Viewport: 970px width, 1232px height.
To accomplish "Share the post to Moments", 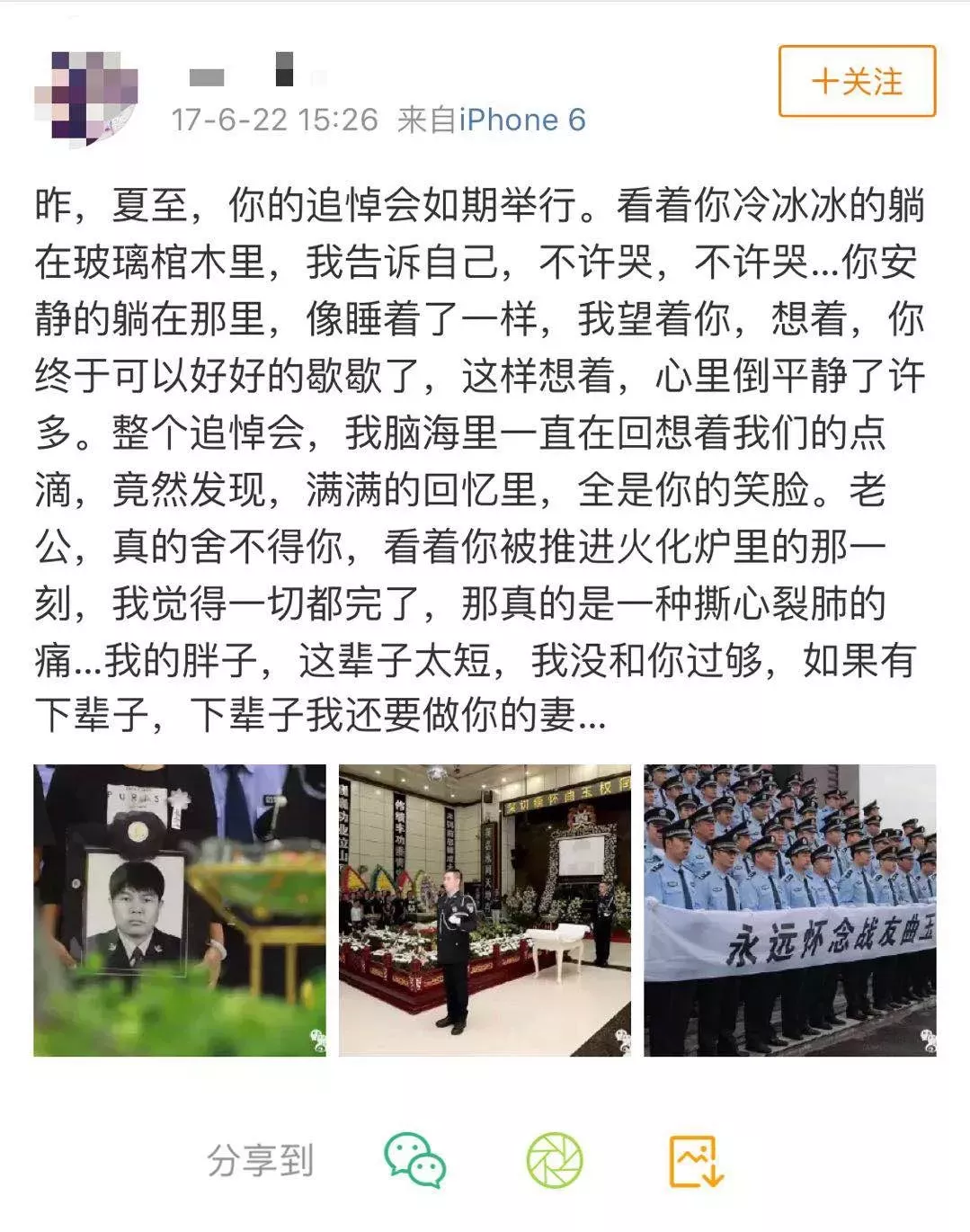I will tap(555, 1160).
